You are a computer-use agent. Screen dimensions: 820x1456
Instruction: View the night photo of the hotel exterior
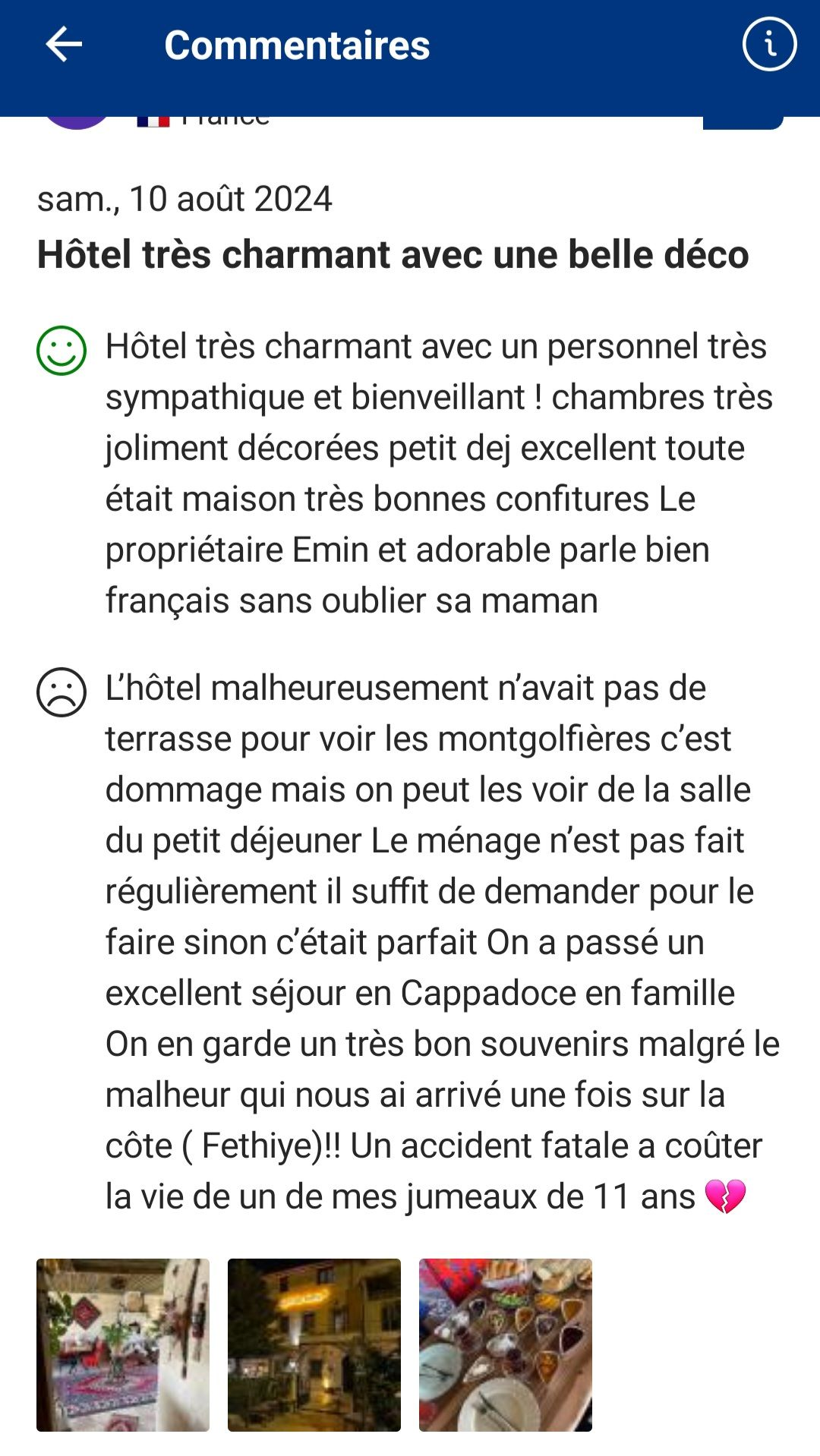coord(314,1345)
